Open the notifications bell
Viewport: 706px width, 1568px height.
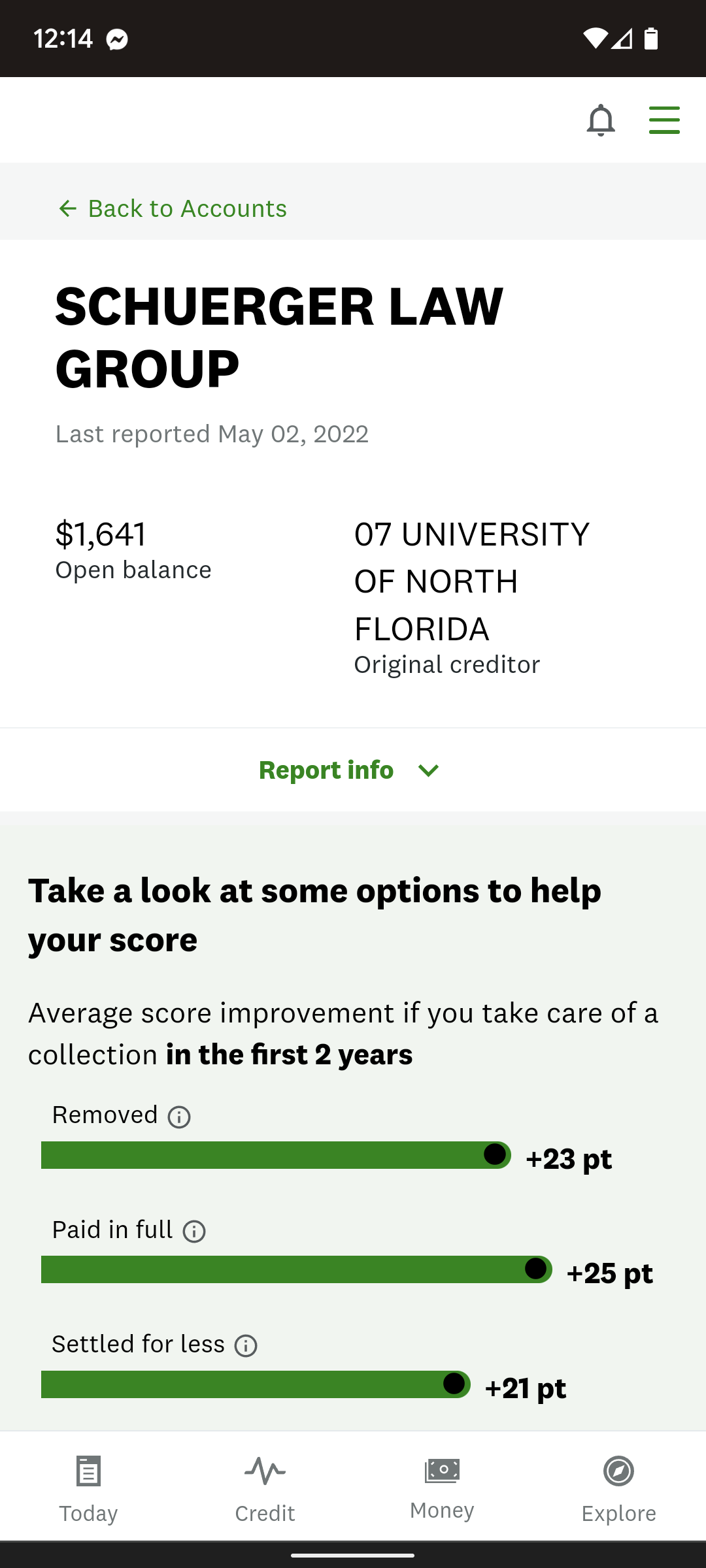point(601,120)
